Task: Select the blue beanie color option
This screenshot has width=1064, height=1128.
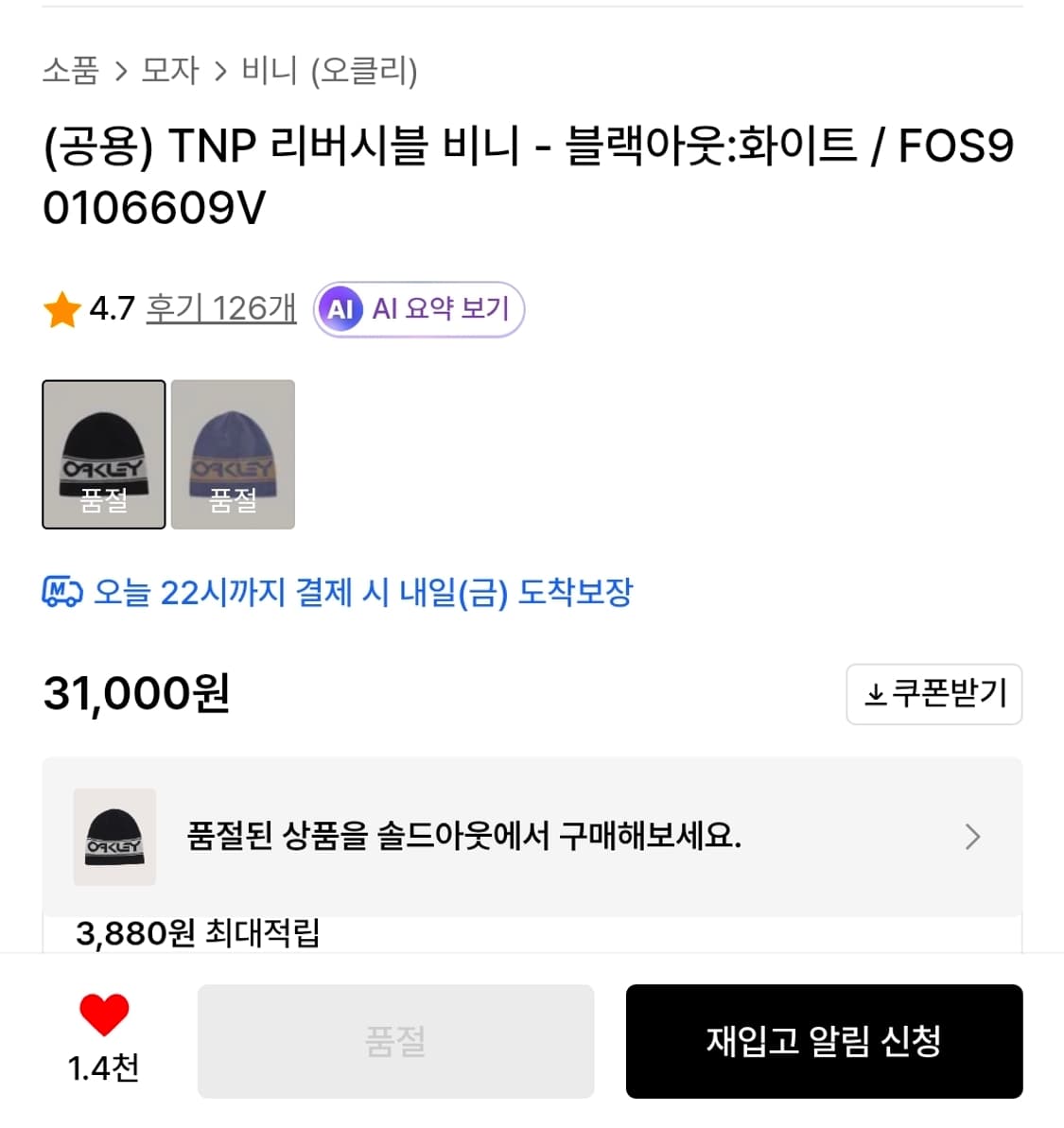Action: (x=233, y=455)
